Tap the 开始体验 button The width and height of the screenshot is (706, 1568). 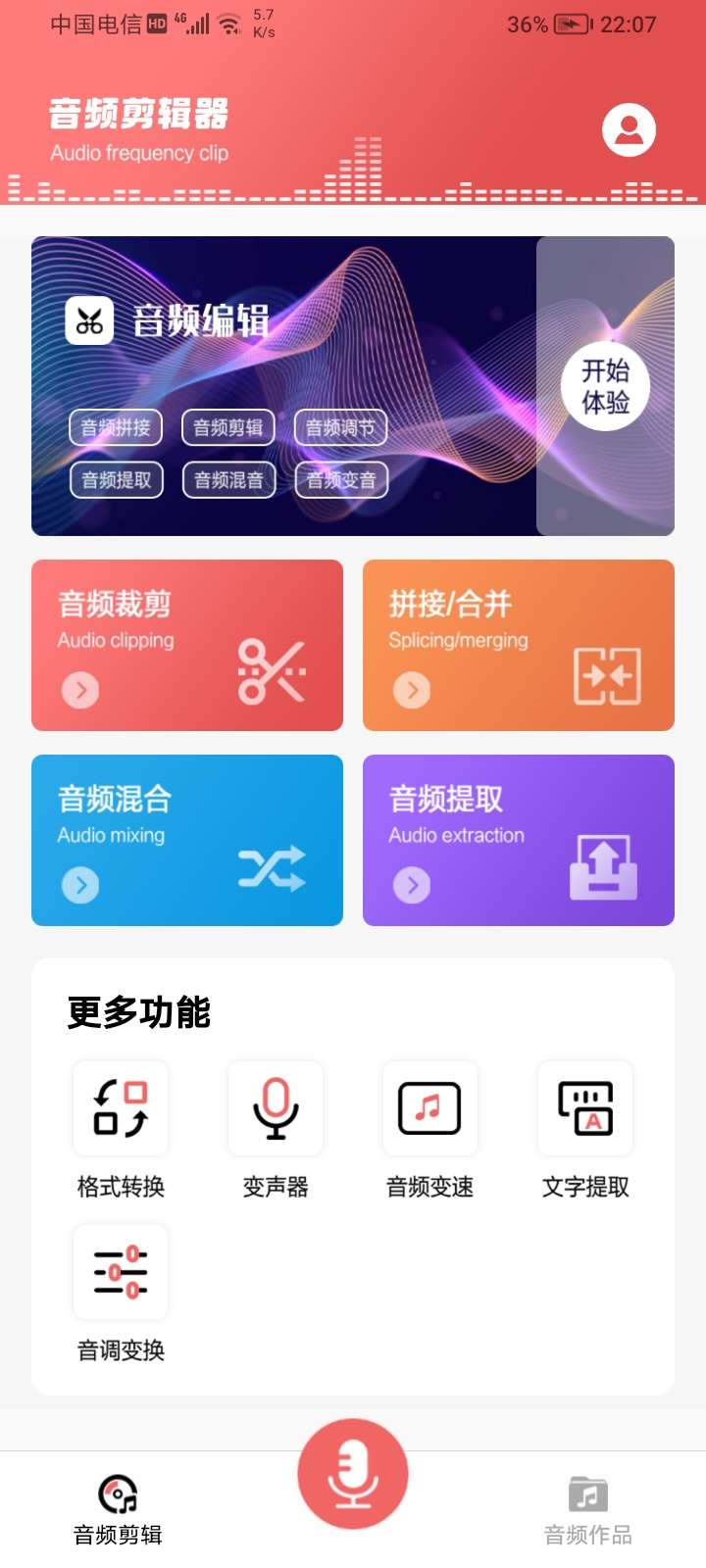[x=605, y=386]
